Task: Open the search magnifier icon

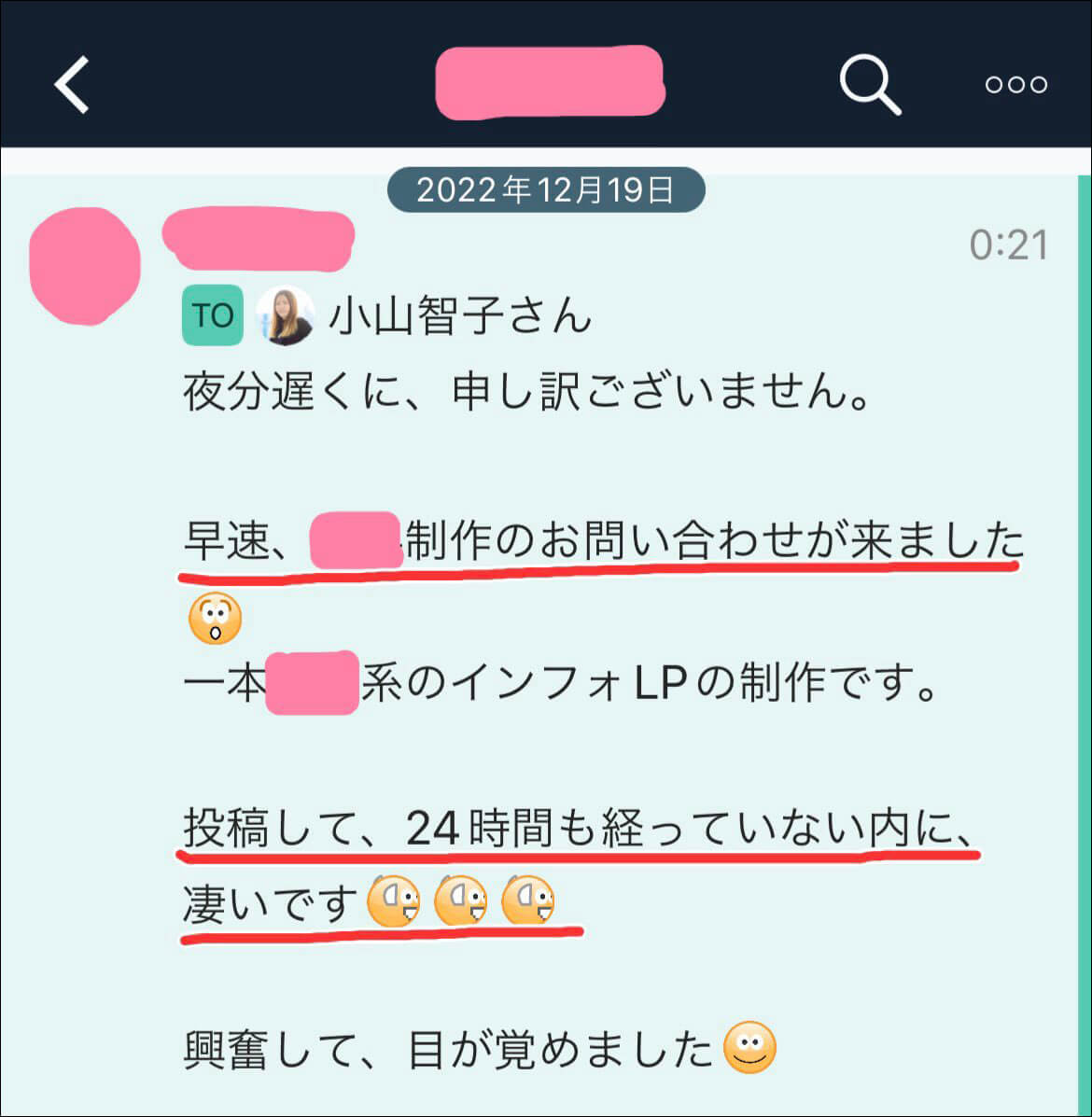Action: pos(869,85)
